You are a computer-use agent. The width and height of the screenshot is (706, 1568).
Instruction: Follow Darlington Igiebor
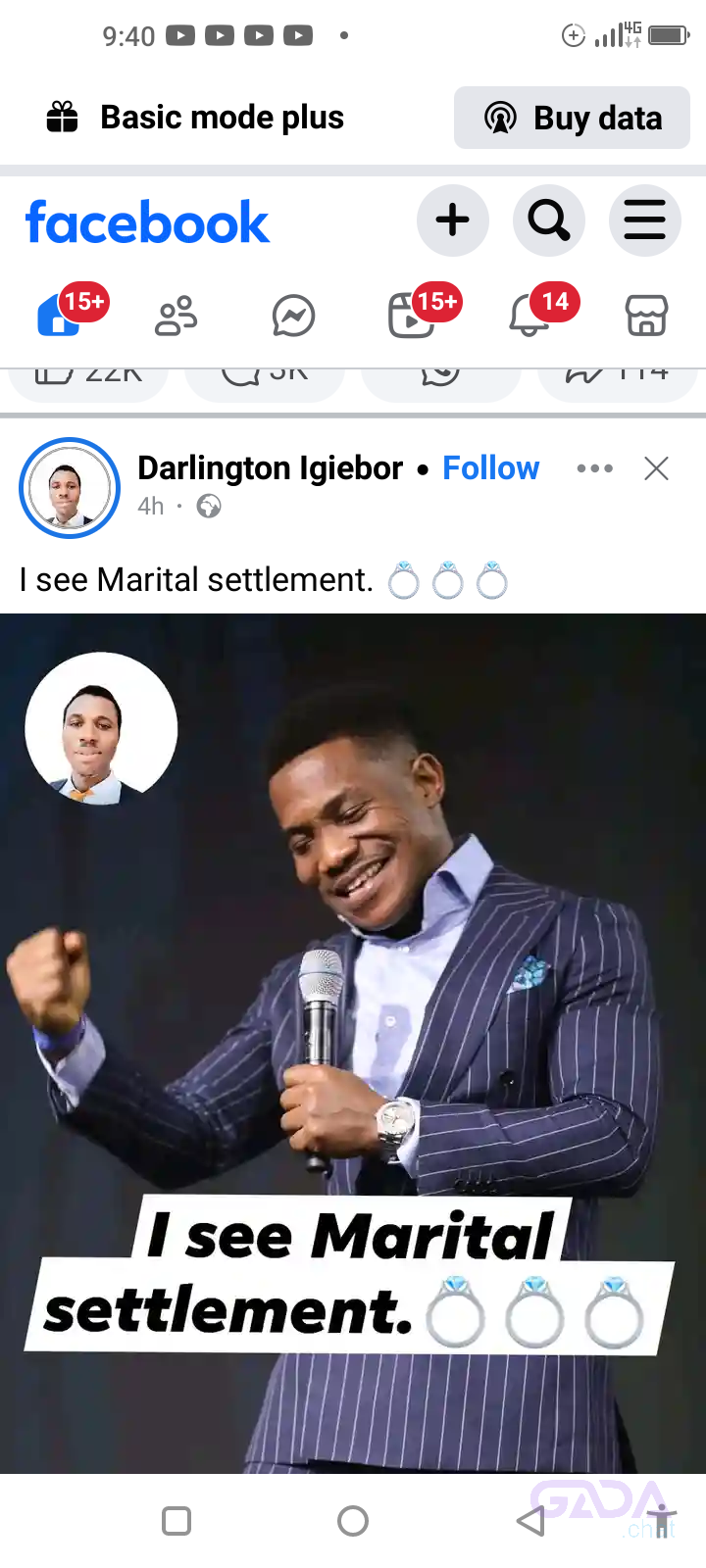[490, 468]
